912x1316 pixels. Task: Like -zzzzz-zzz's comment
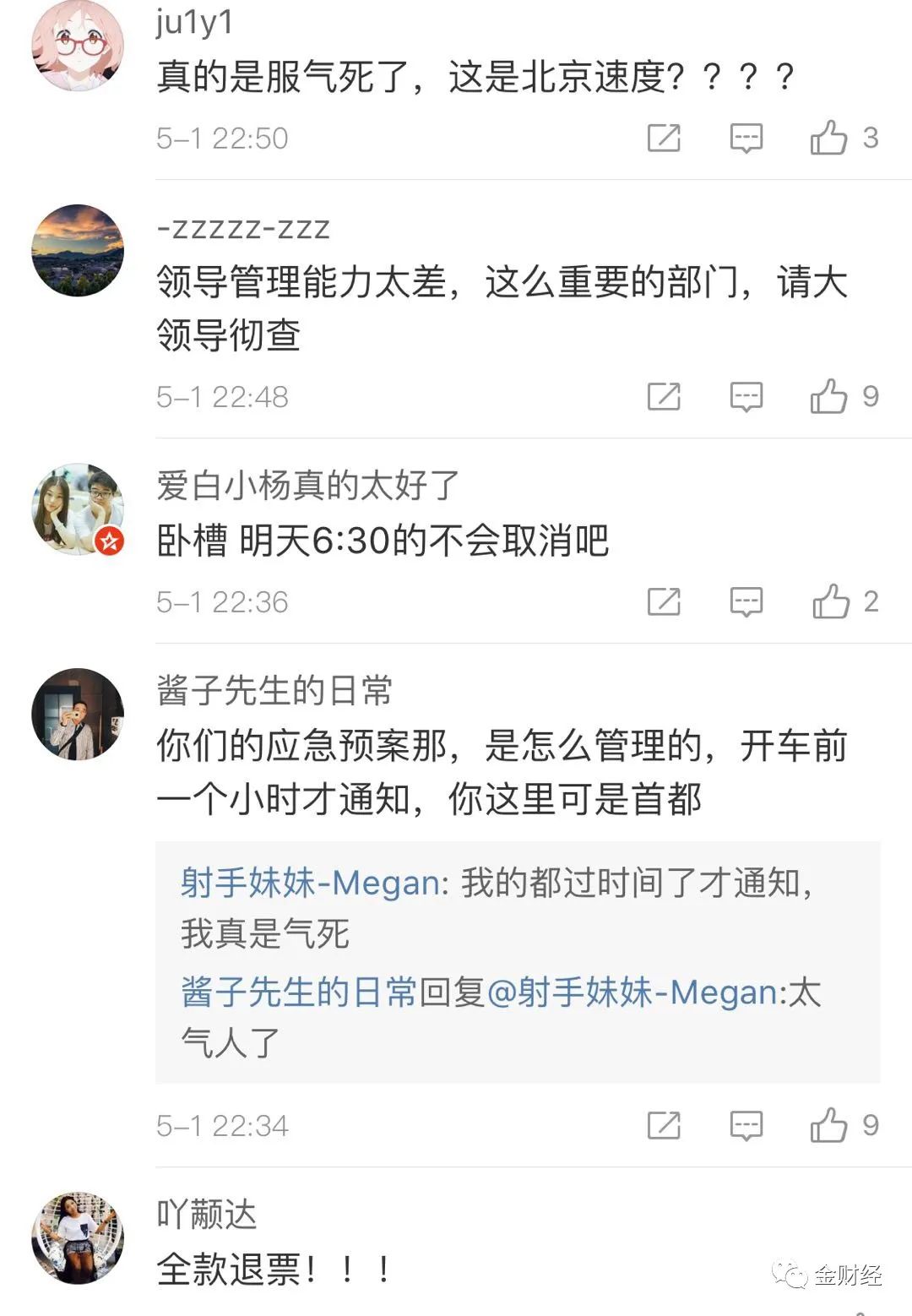point(828,396)
